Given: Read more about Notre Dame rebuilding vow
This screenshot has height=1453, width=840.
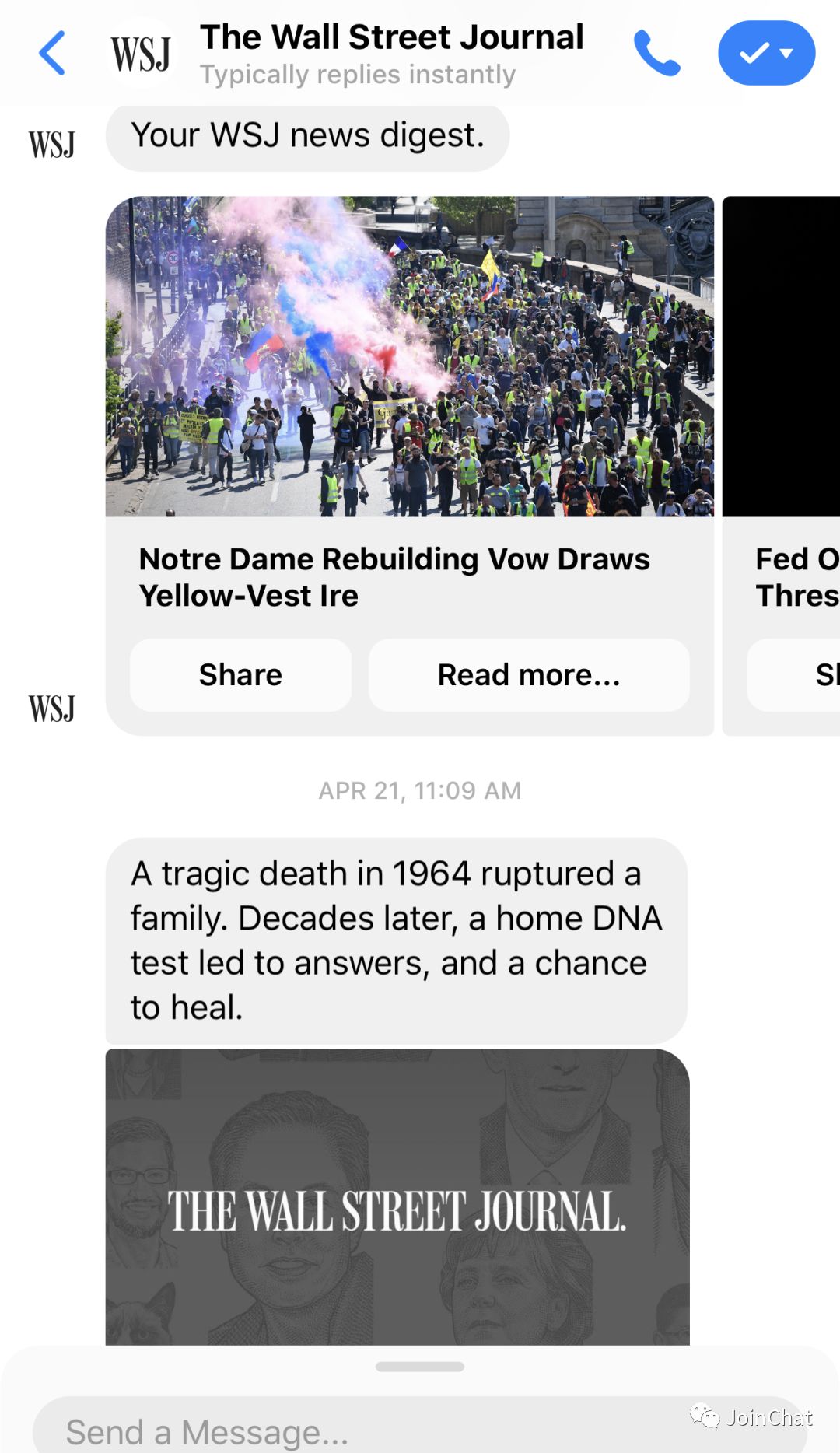Looking at the screenshot, I should click(528, 674).
